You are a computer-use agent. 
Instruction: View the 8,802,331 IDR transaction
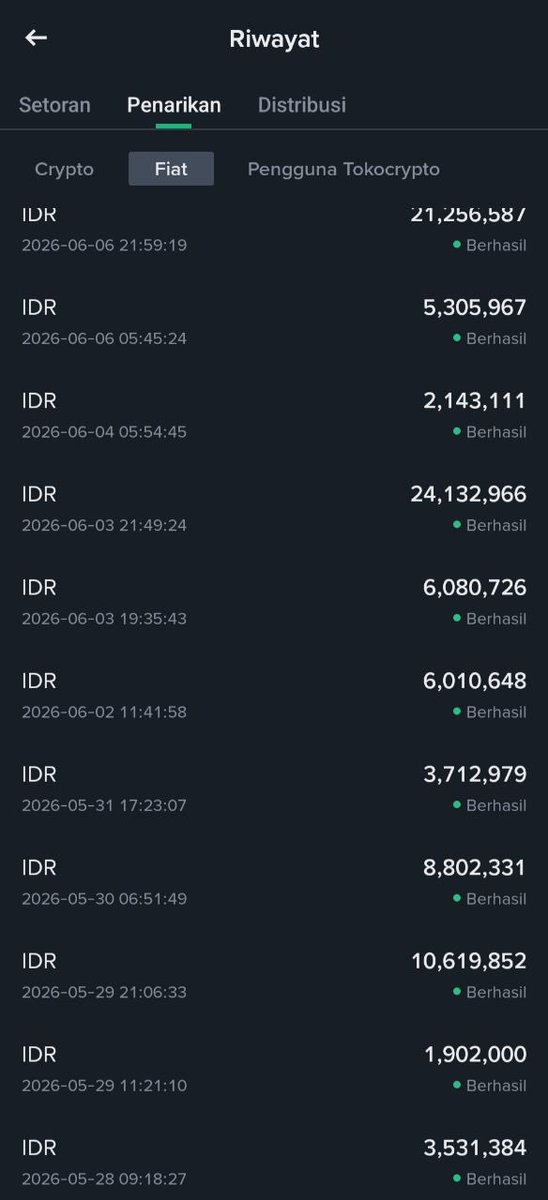pyautogui.click(x=274, y=882)
